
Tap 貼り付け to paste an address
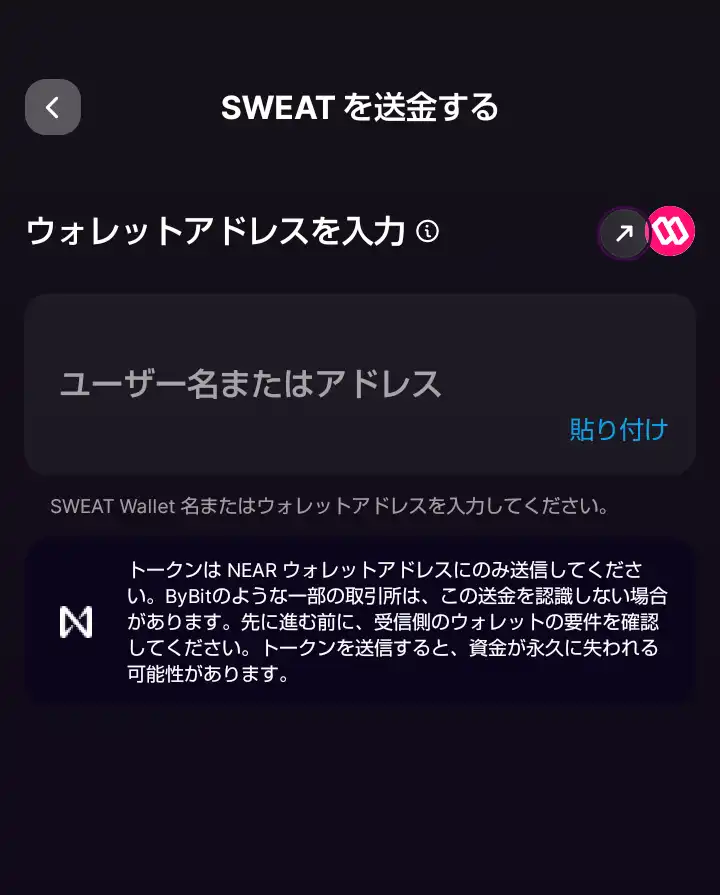617,431
